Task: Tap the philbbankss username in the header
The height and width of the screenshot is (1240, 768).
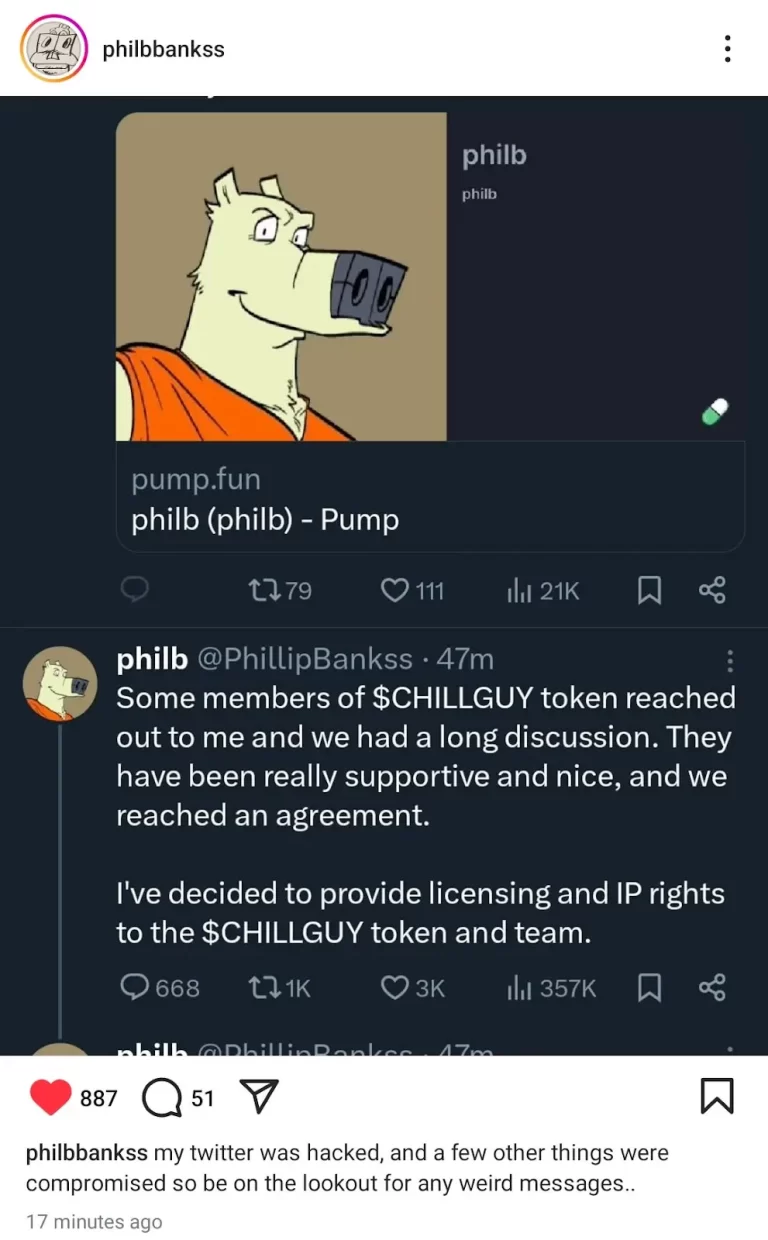Action: tap(163, 48)
